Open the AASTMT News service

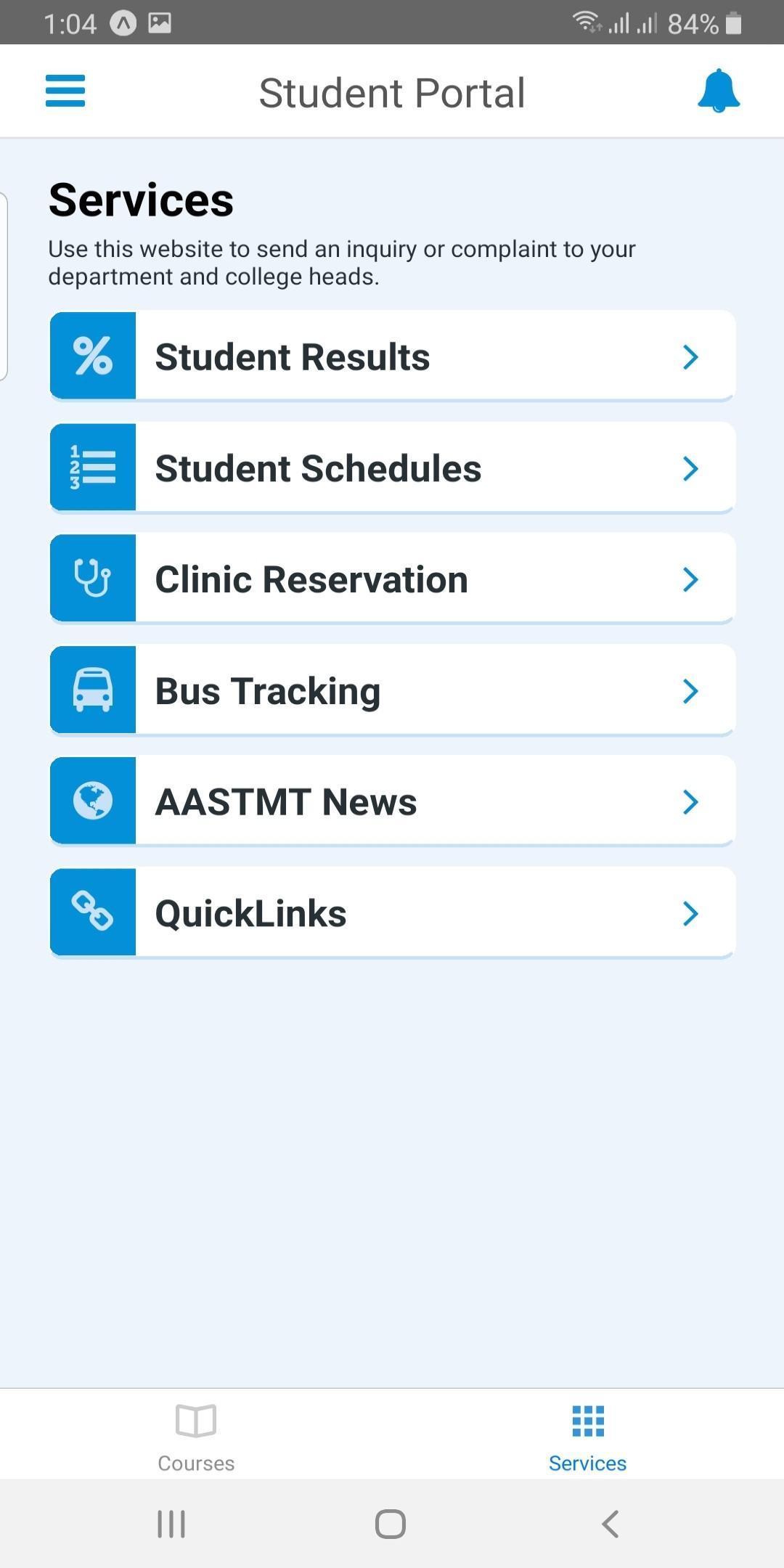[x=392, y=801]
